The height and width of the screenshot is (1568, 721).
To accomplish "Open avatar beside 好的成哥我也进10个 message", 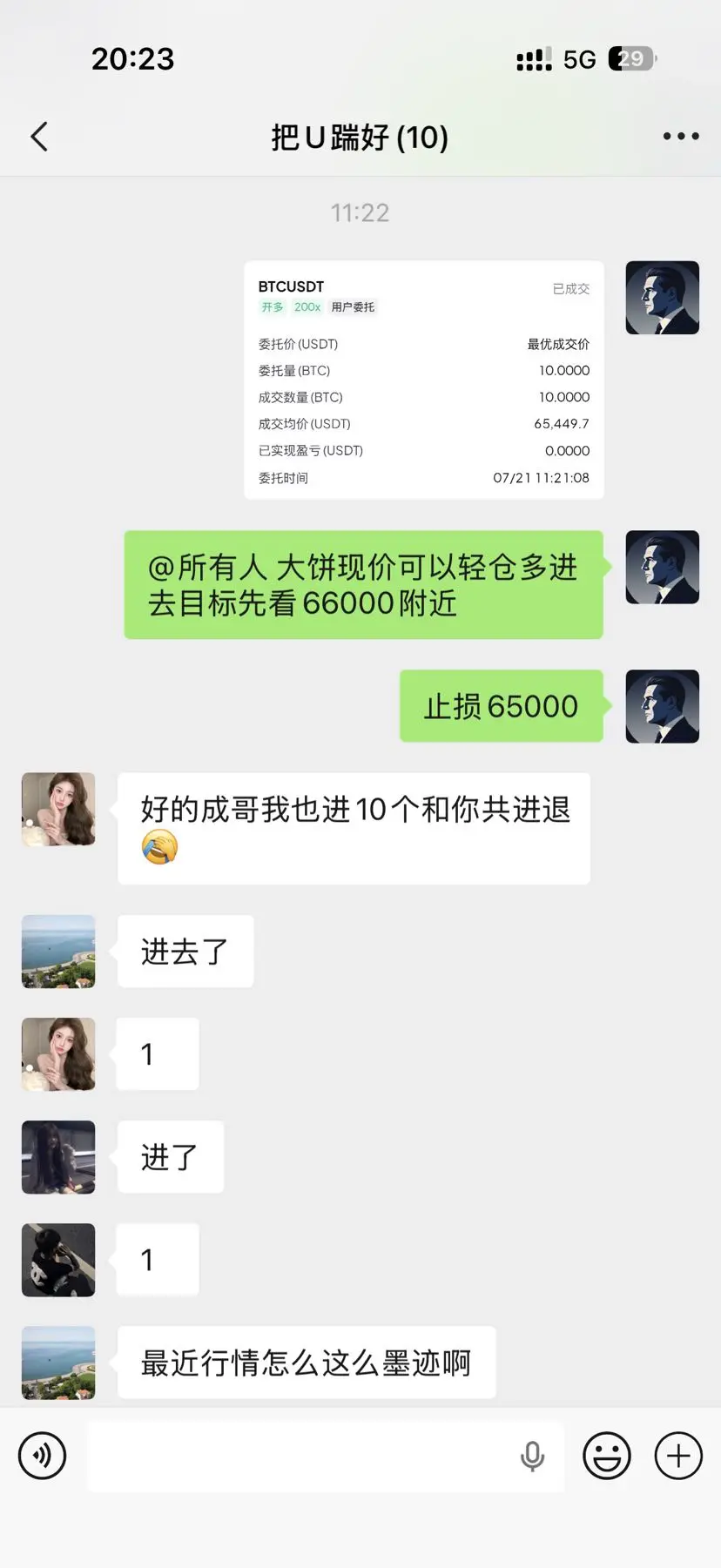I will tap(58, 810).
